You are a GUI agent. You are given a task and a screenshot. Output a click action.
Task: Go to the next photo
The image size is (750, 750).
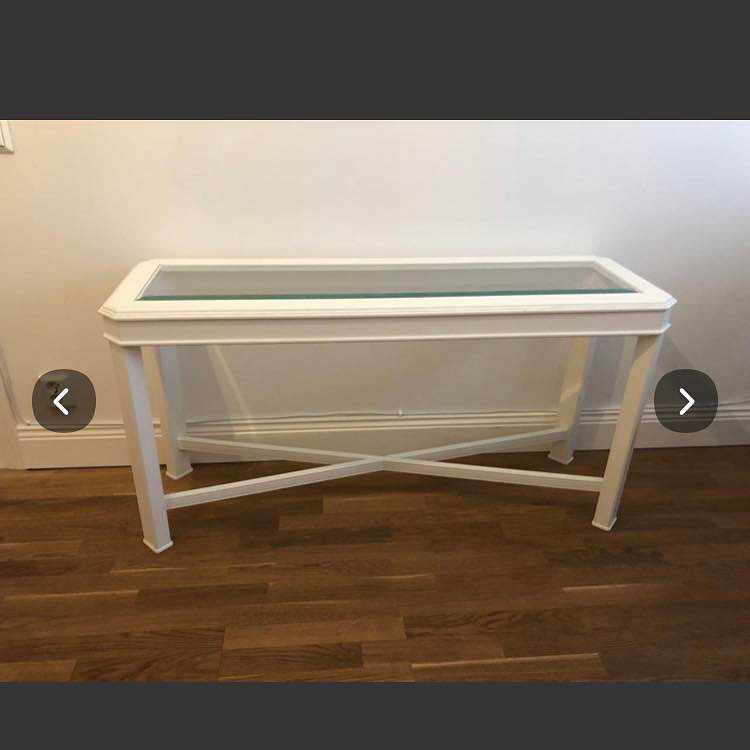(x=686, y=401)
